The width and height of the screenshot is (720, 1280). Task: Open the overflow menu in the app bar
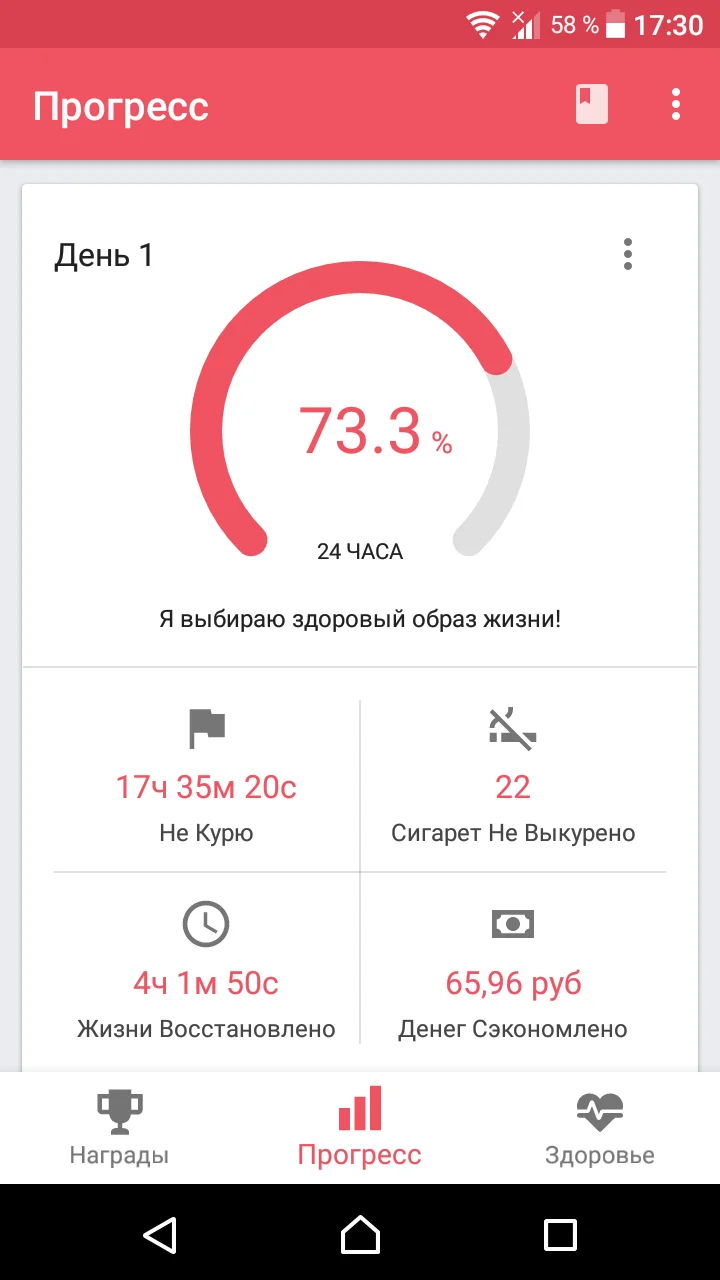[675, 103]
